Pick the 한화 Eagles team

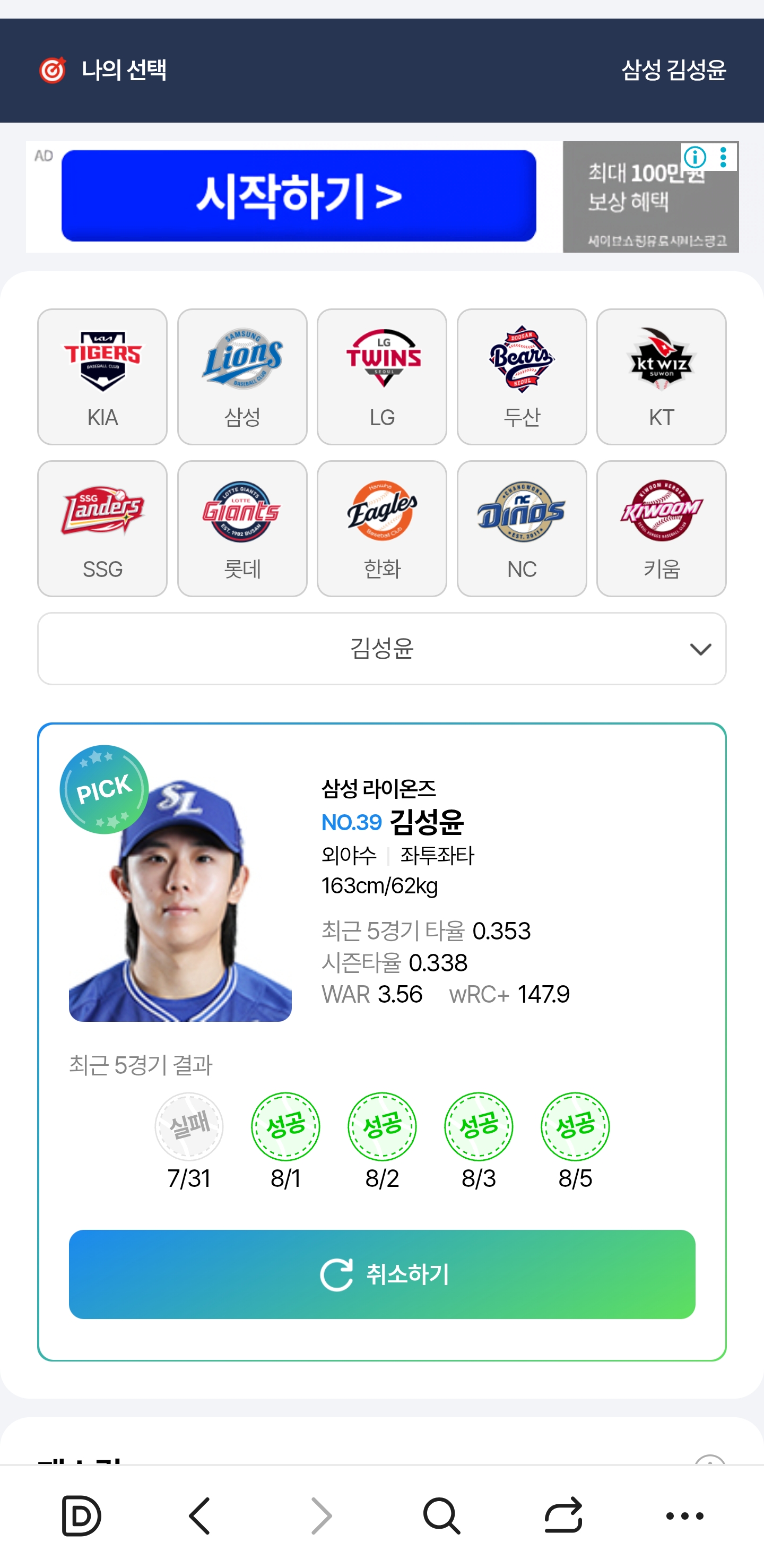(382, 528)
